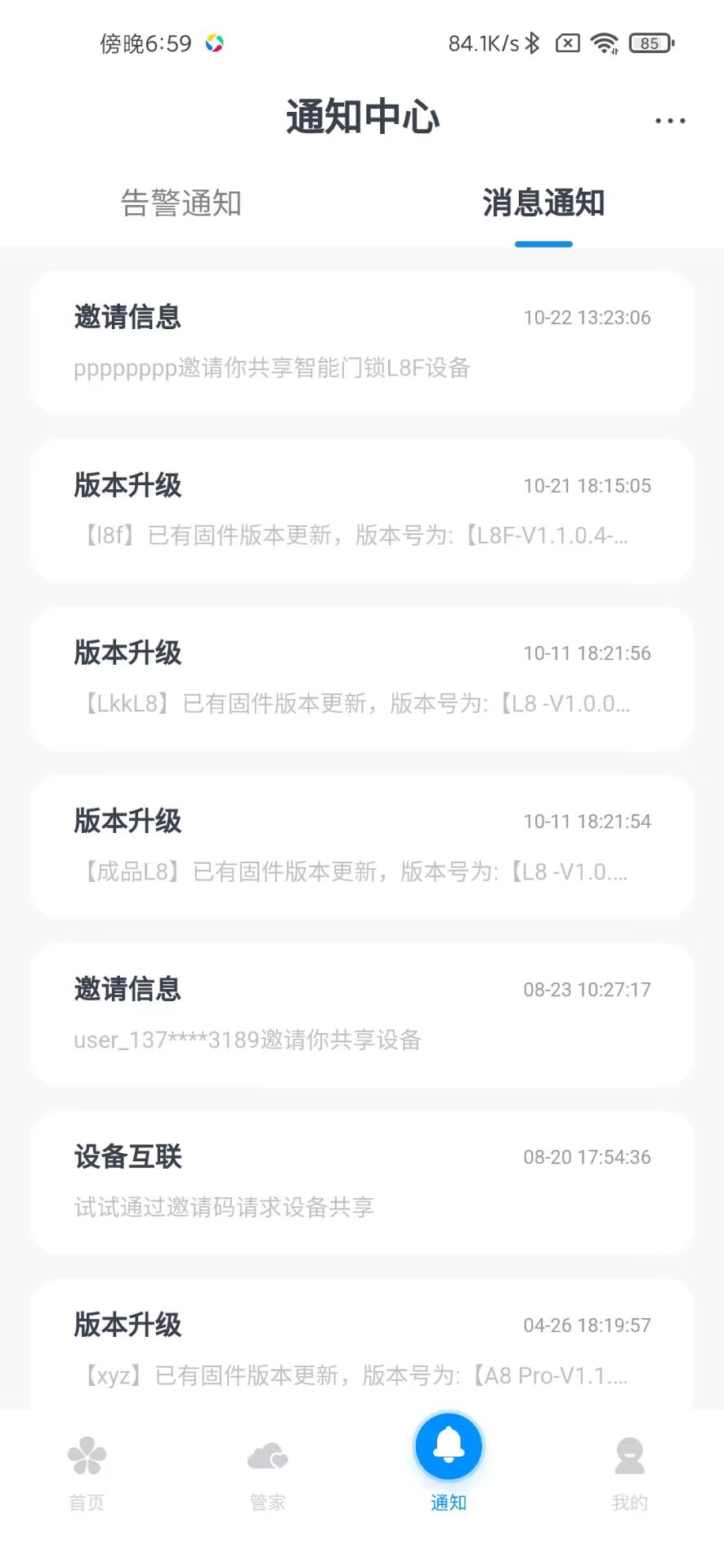Open the invitation from user_137****3189
This screenshot has height=1568, width=724.
point(362,1014)
